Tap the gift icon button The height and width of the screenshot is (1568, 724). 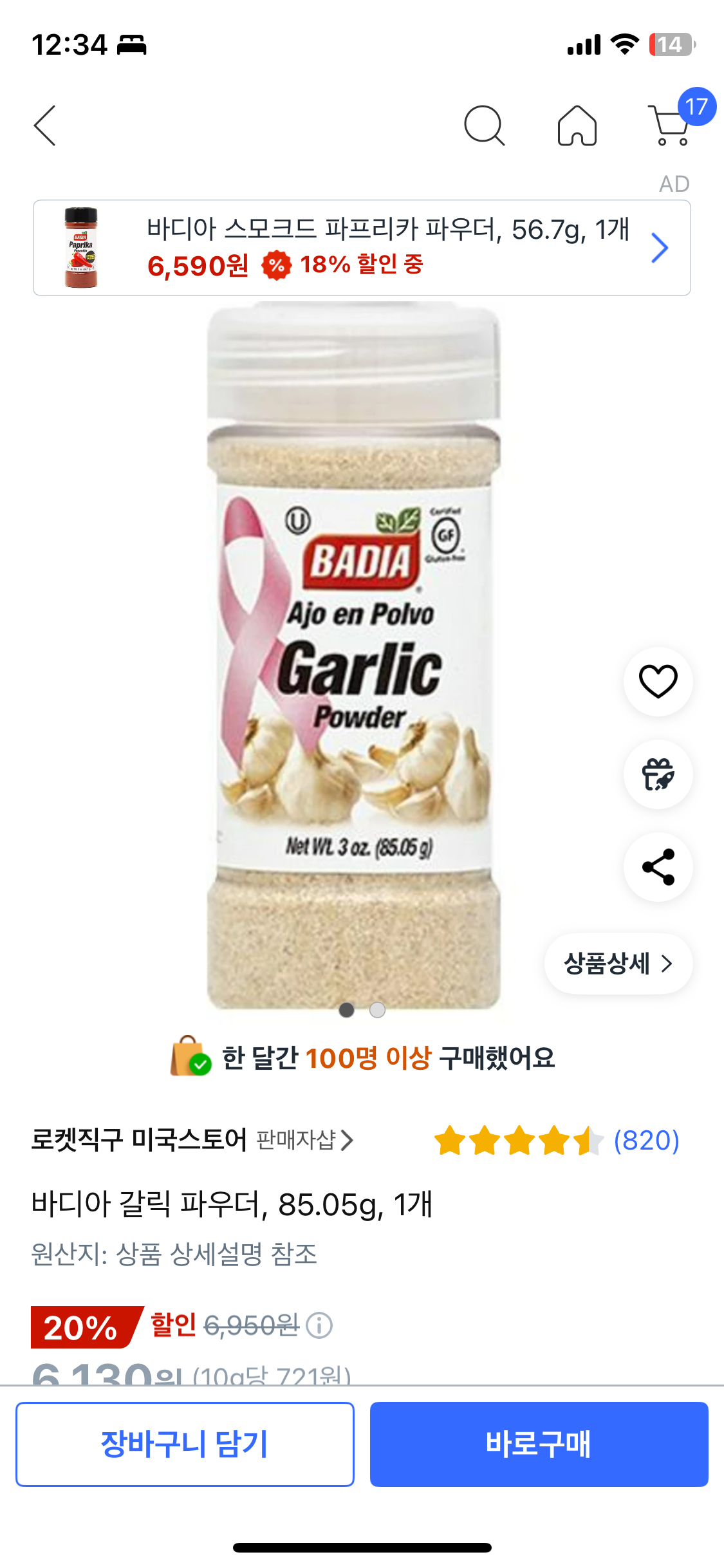(x=658, y=774)
